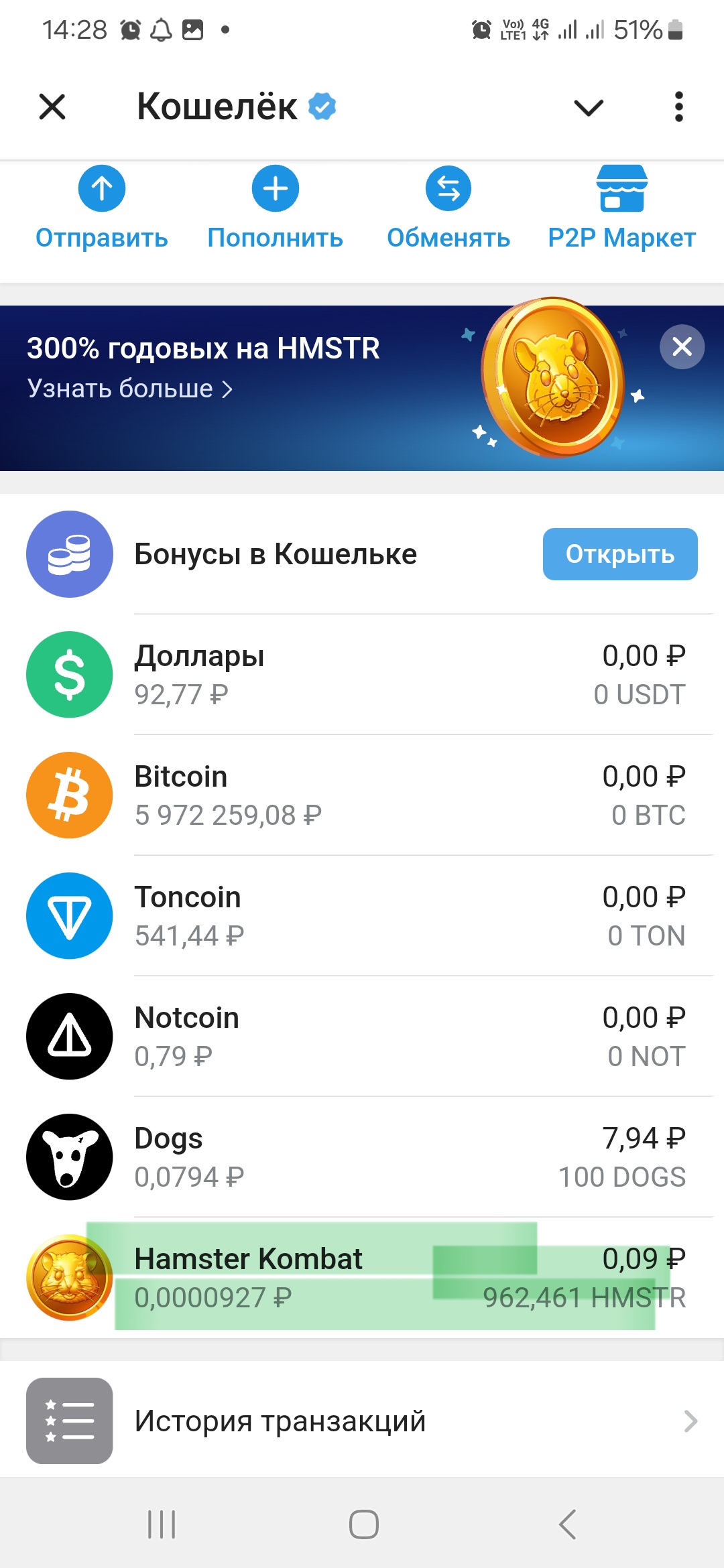Go back with the system back button
This screenshot has height=1568, width=724.
tap(567, 1524)
